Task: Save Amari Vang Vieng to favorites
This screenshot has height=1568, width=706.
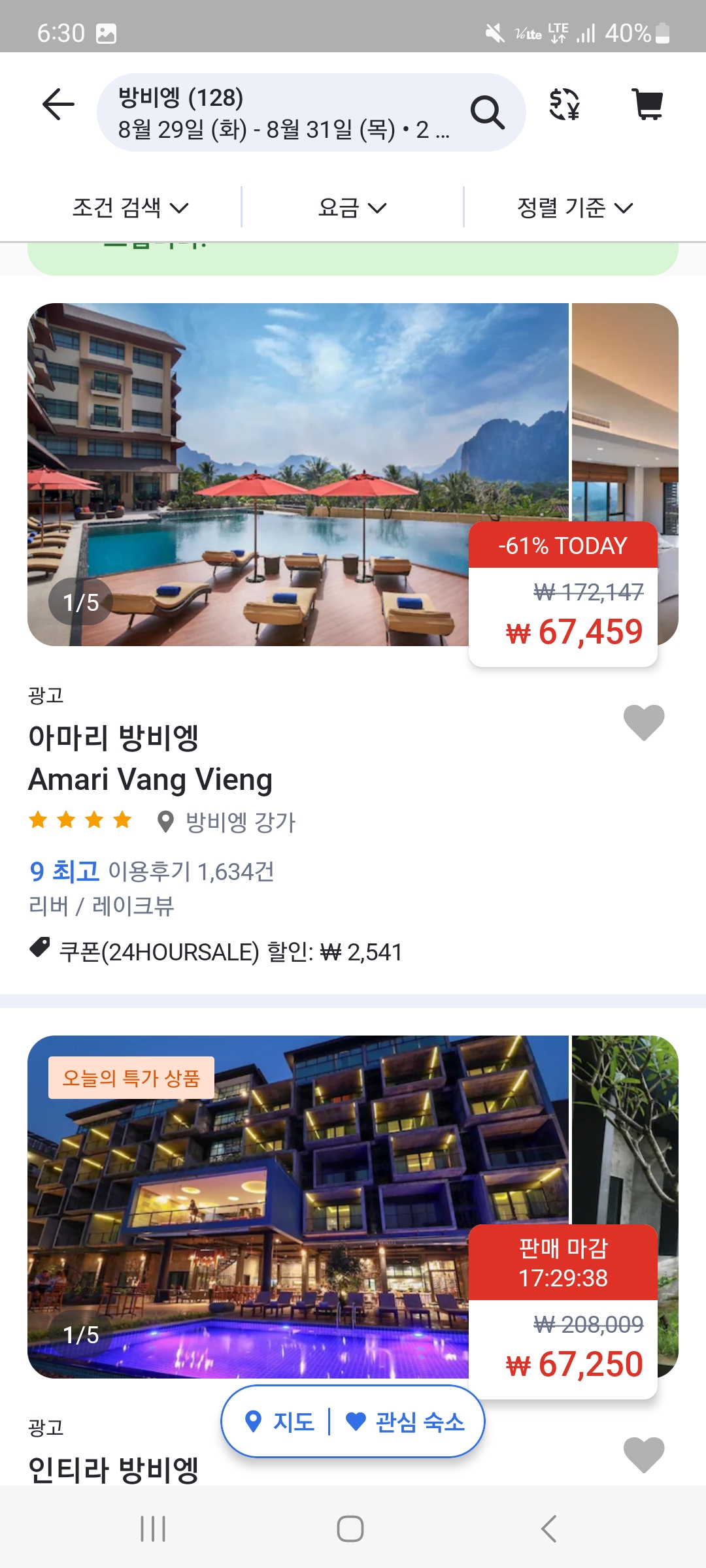Action: 644,722
